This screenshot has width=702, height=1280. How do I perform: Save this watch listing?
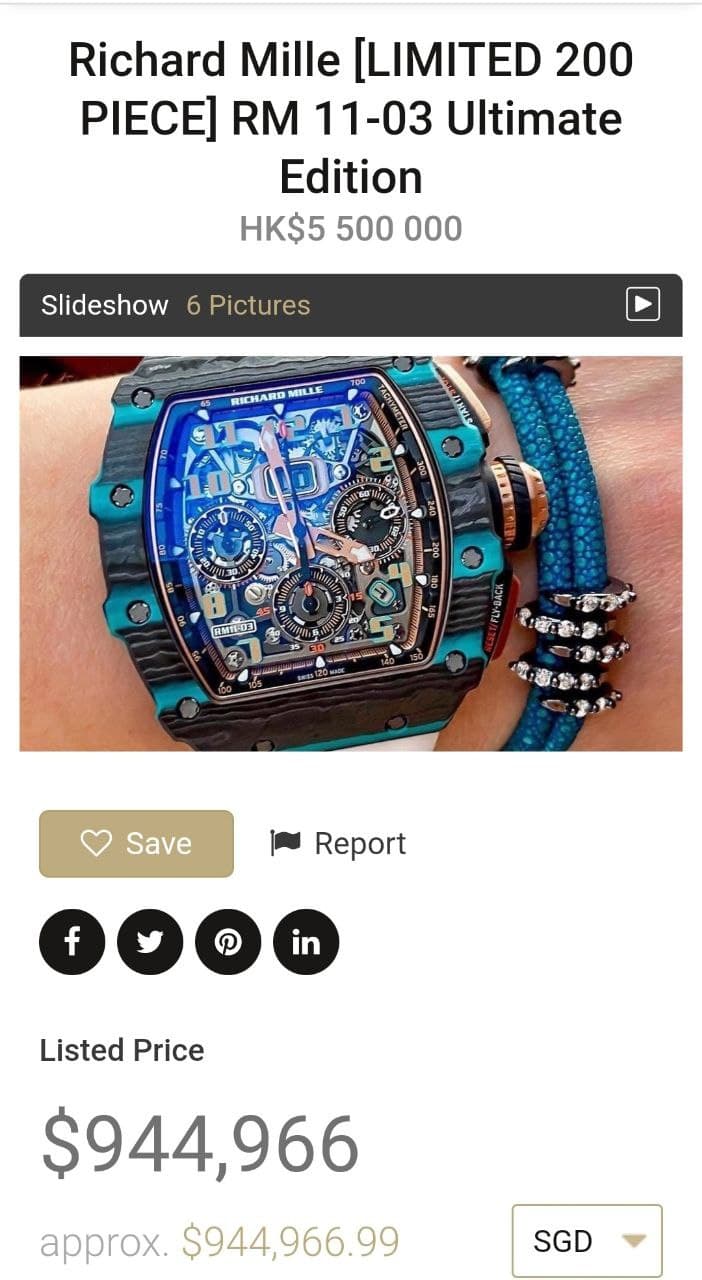[136, 843]
